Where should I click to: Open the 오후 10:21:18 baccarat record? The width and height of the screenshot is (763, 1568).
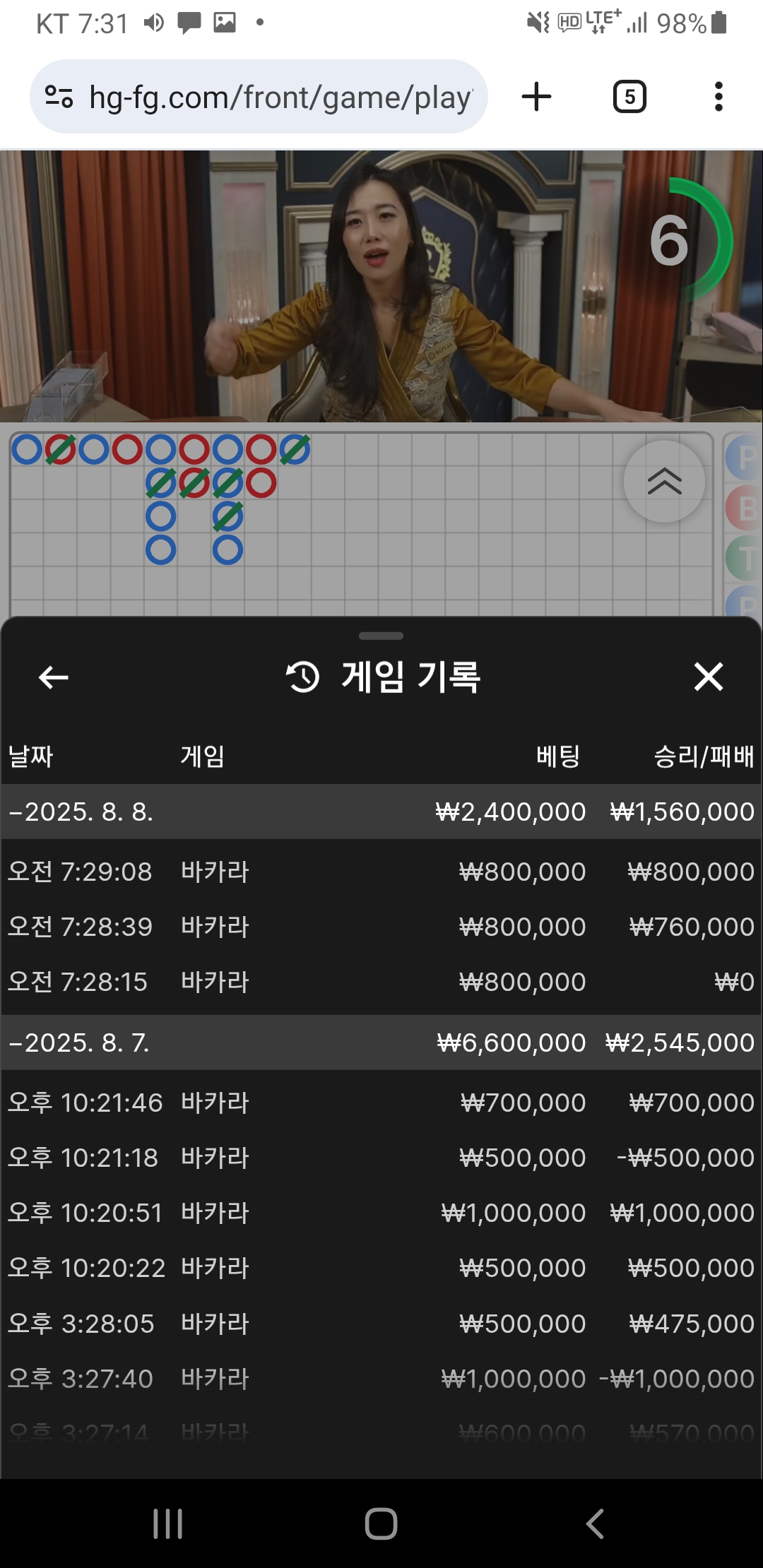click(x=380, y=1158)
